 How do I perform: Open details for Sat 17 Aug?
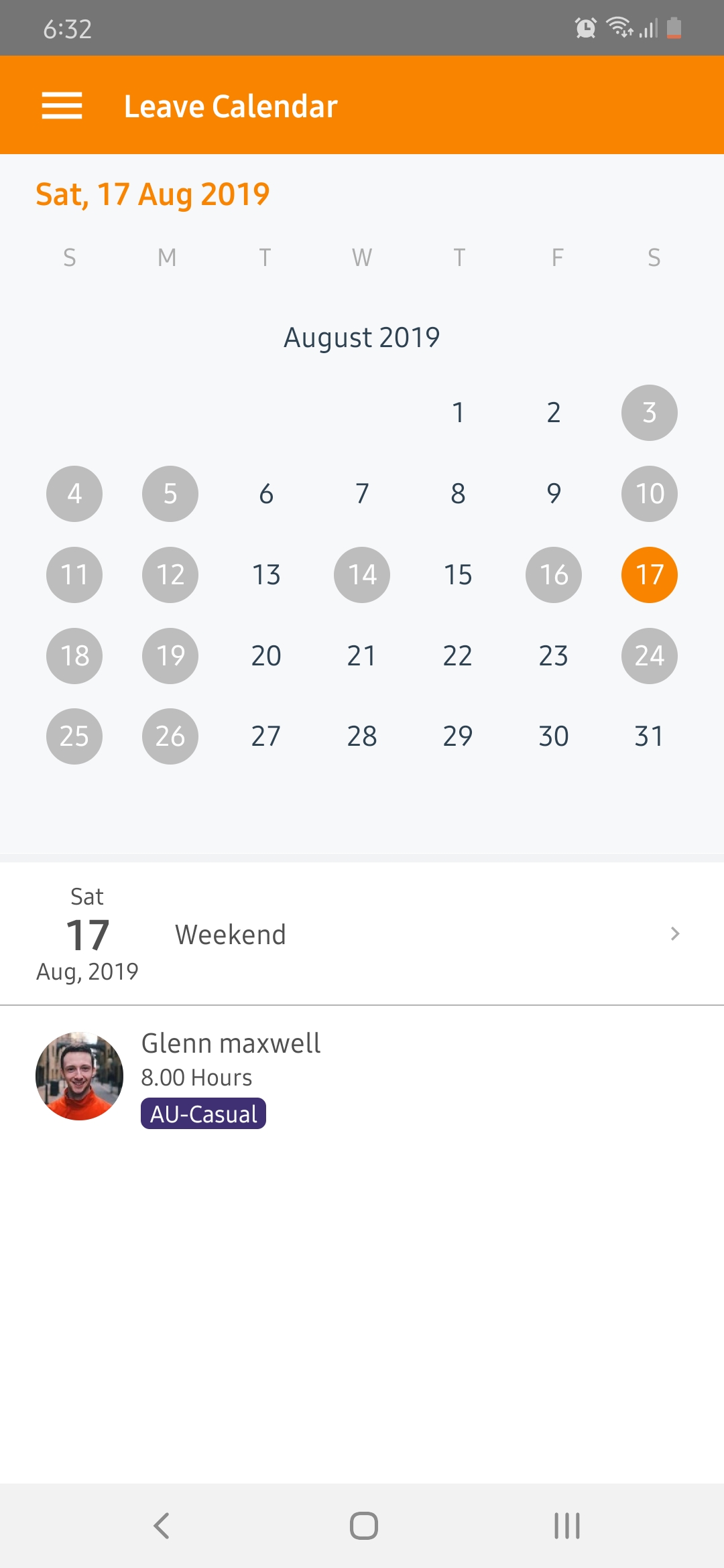87,933
